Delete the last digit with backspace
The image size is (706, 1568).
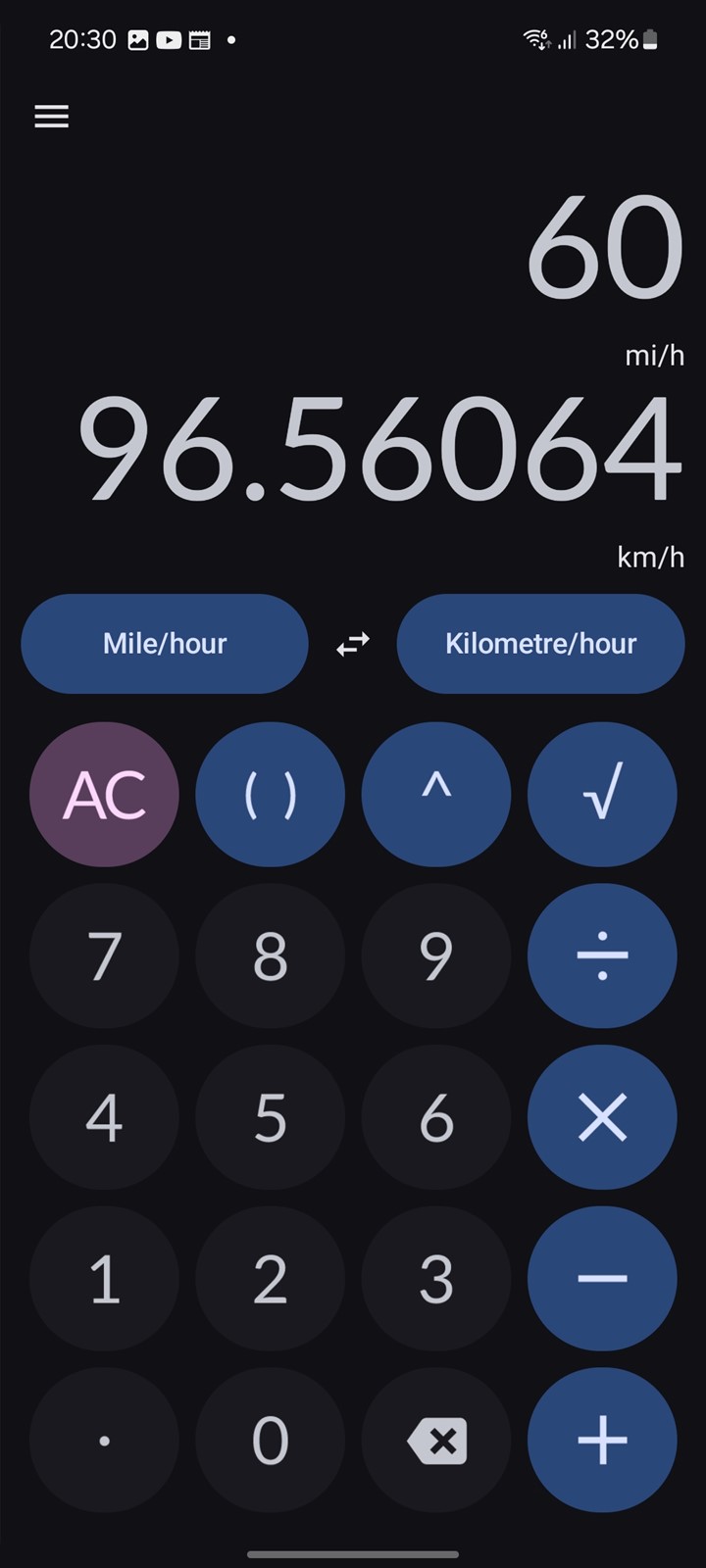pos(436,1441)
